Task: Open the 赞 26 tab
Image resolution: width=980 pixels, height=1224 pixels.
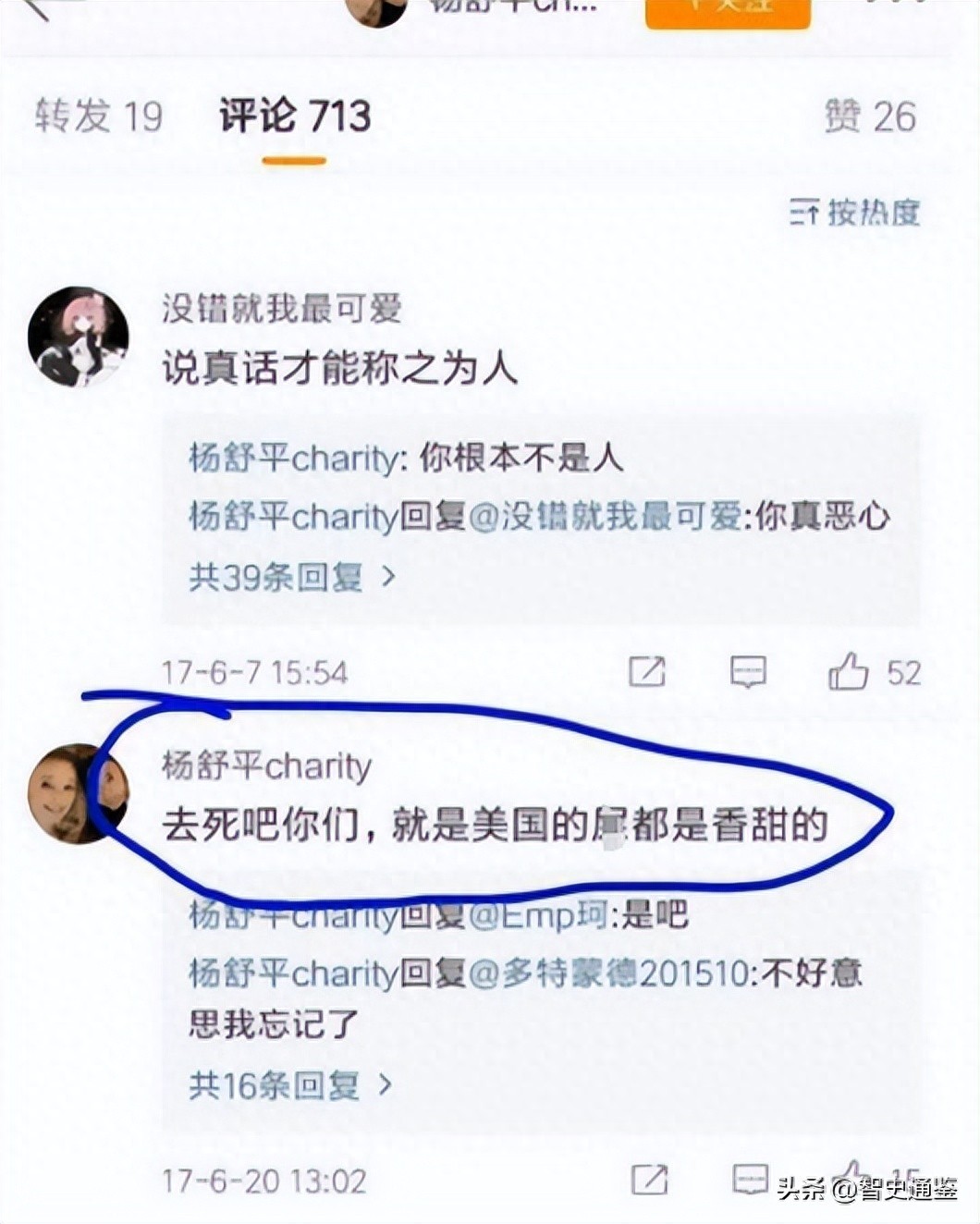Action: pyautogui.click(x=869, y=116)
